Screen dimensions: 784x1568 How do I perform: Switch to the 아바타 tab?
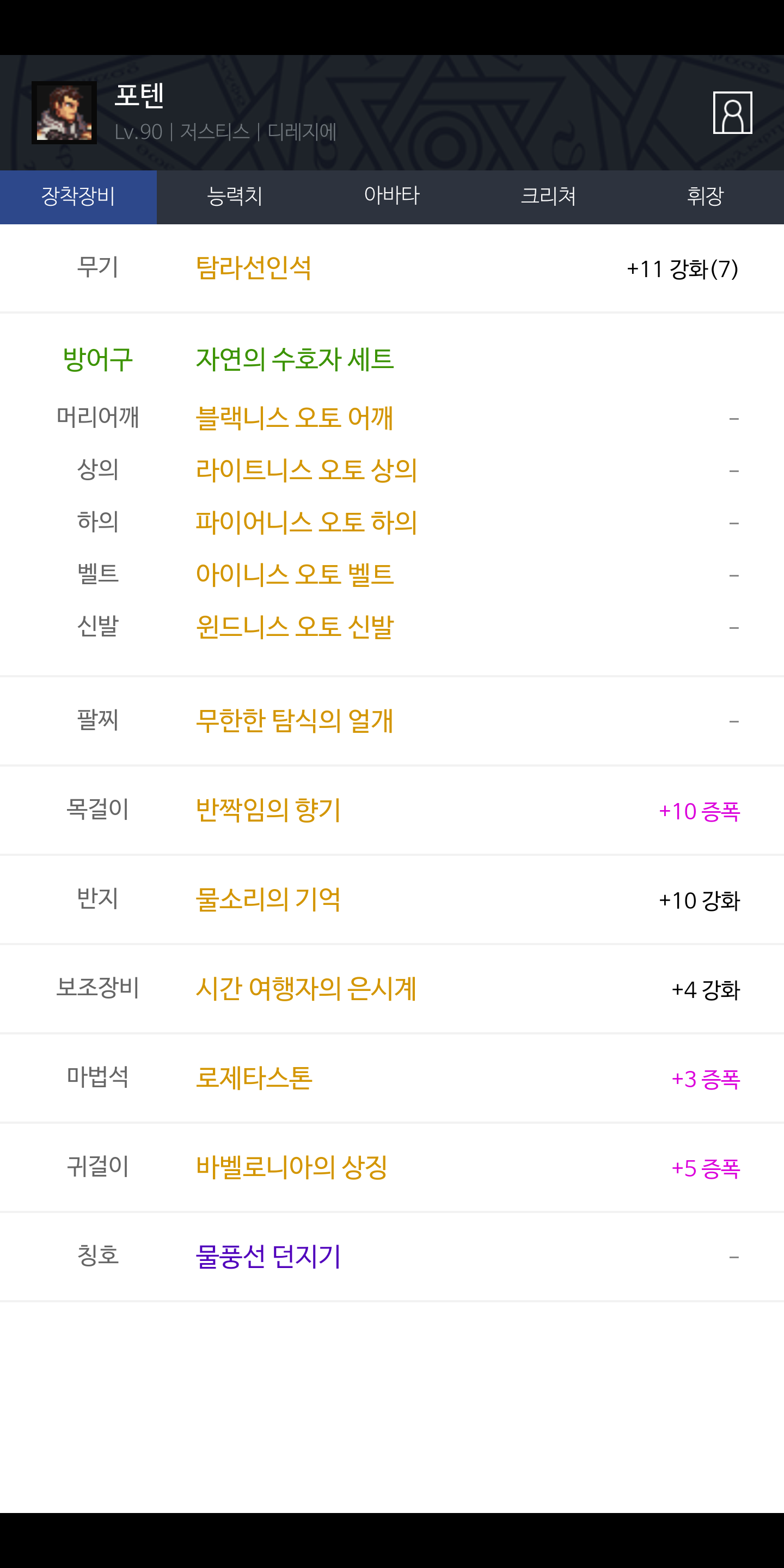(x=392, y=197)
